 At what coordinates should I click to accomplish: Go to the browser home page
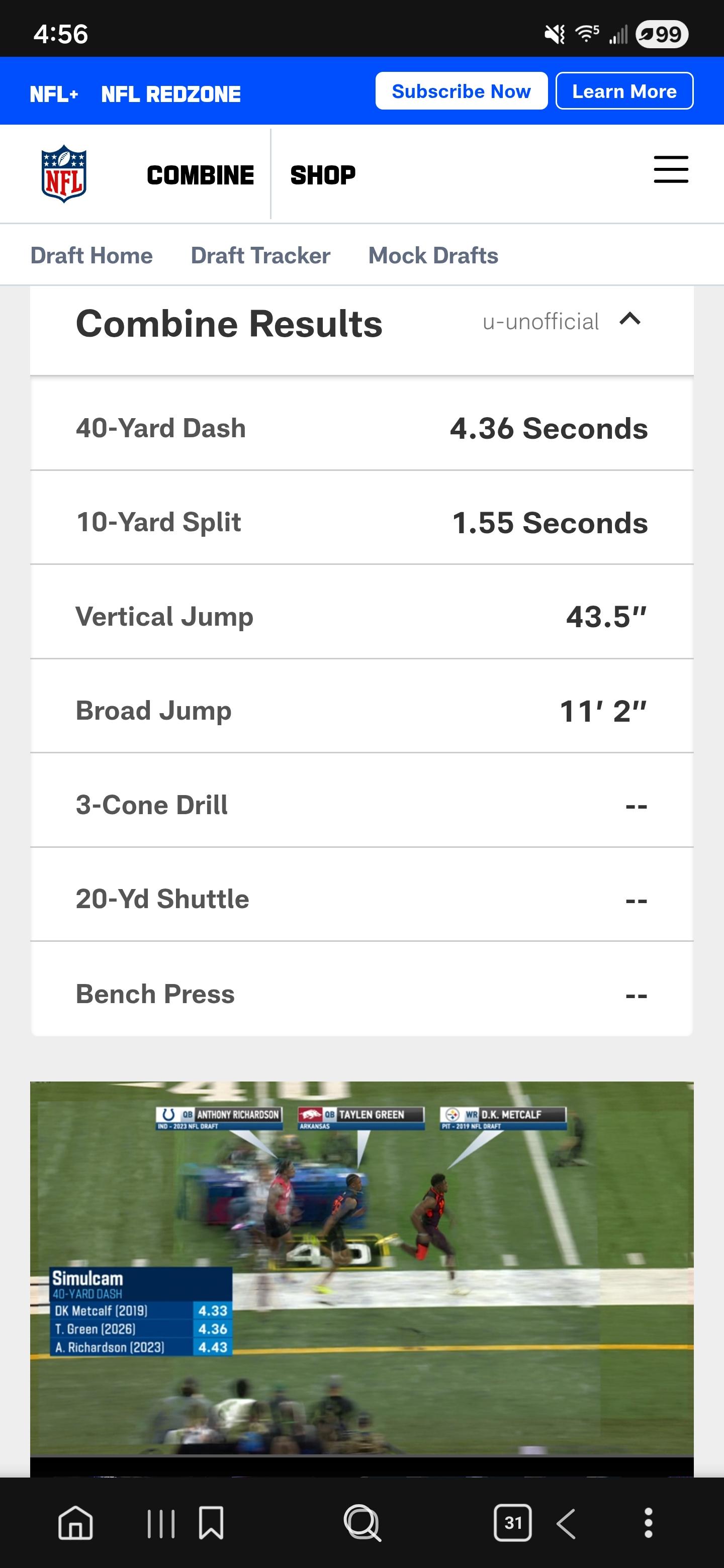click(75, 1523)
